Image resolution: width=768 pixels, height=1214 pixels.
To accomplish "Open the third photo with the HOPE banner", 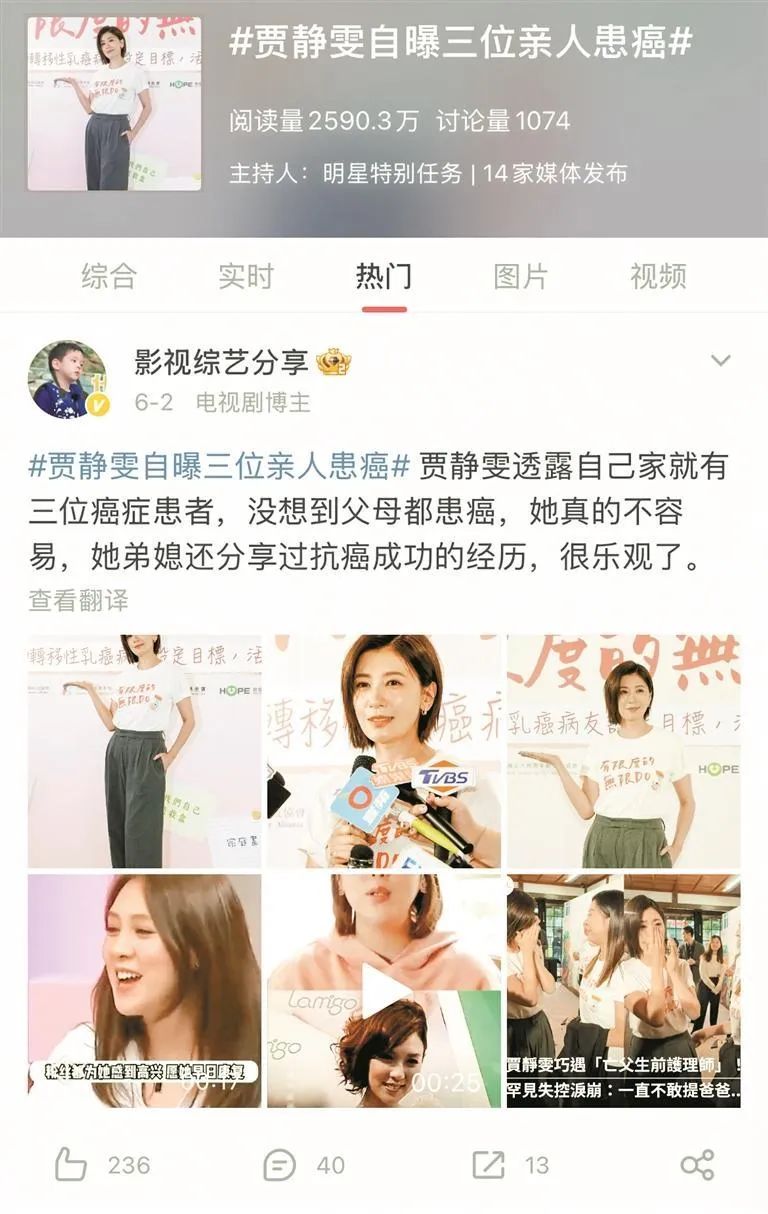I will tap(623, 751).
